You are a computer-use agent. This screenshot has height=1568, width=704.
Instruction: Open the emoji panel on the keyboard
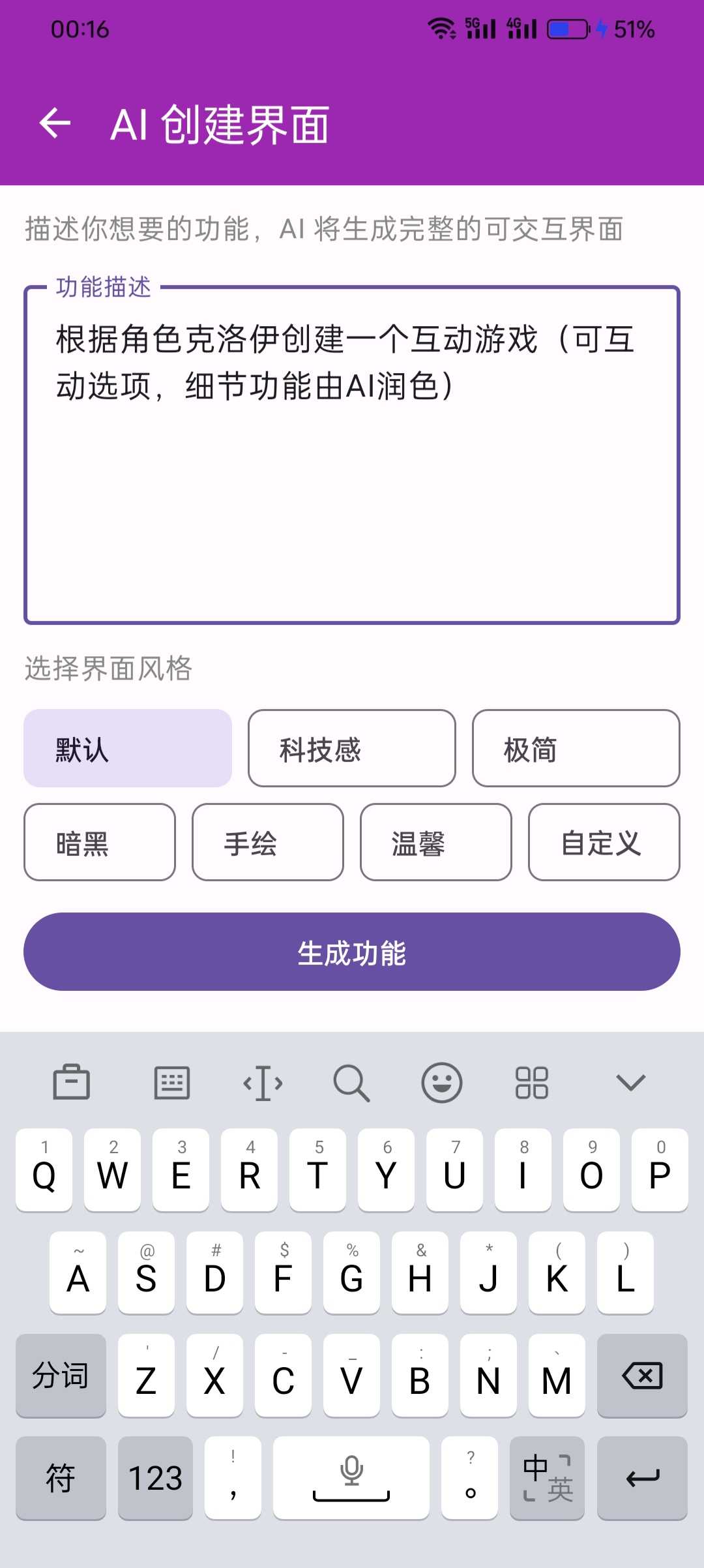[442, 1083]
